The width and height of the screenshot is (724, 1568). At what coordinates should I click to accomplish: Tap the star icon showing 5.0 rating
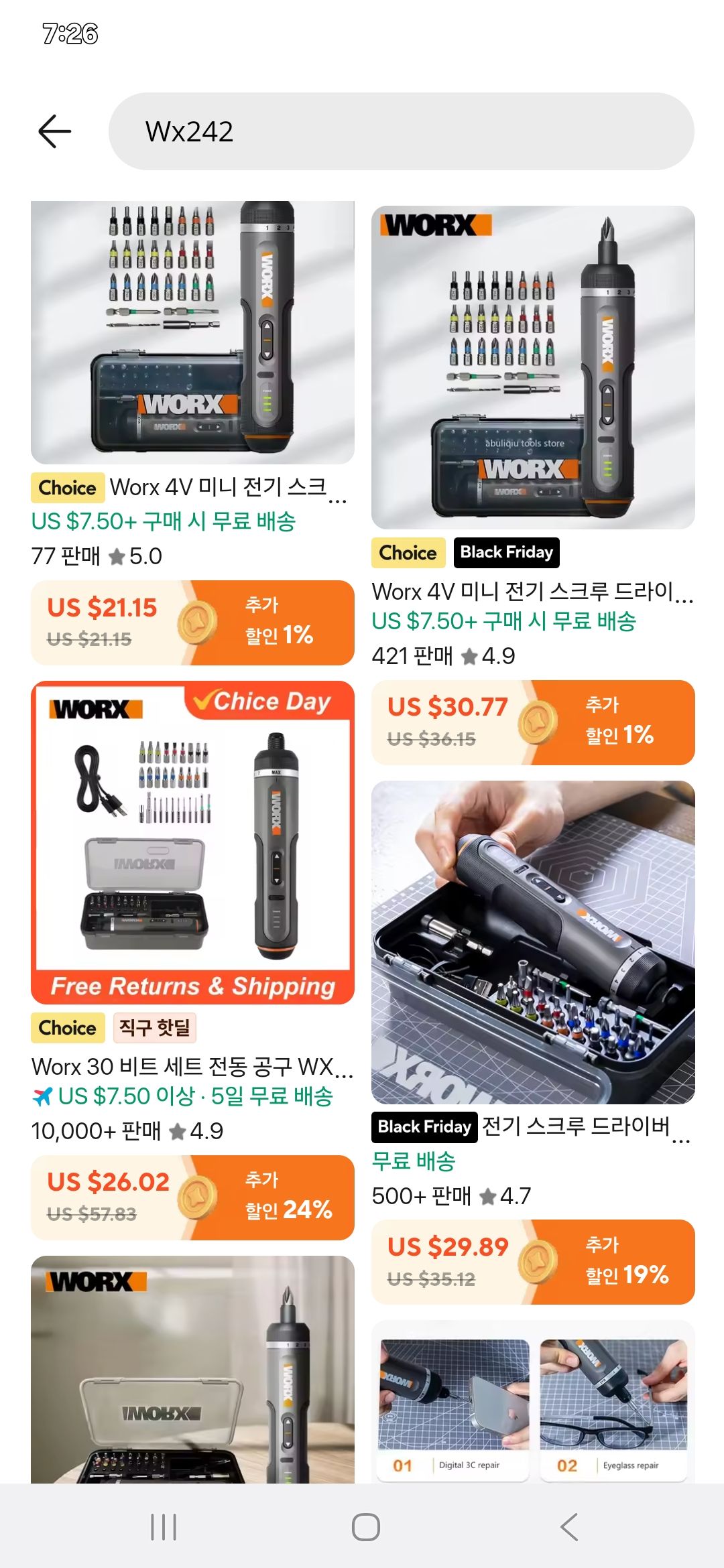(x=118, y=556)
